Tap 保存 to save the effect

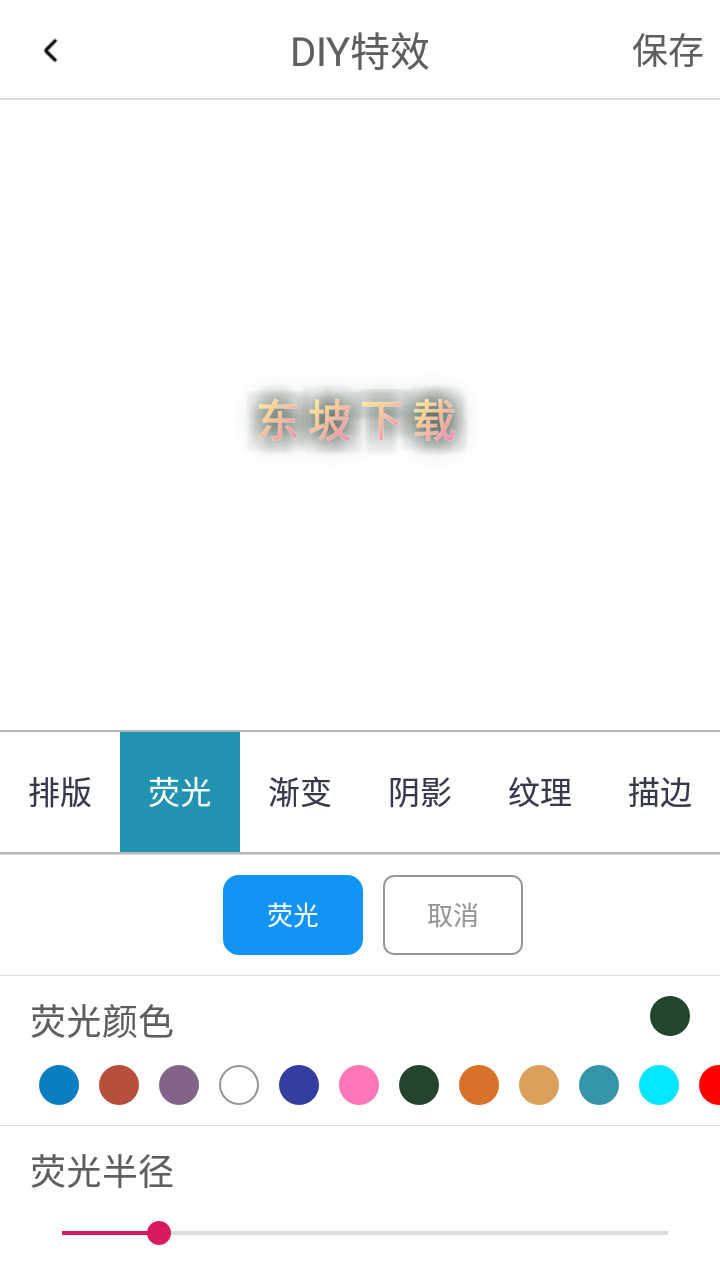tap(667, 50)
